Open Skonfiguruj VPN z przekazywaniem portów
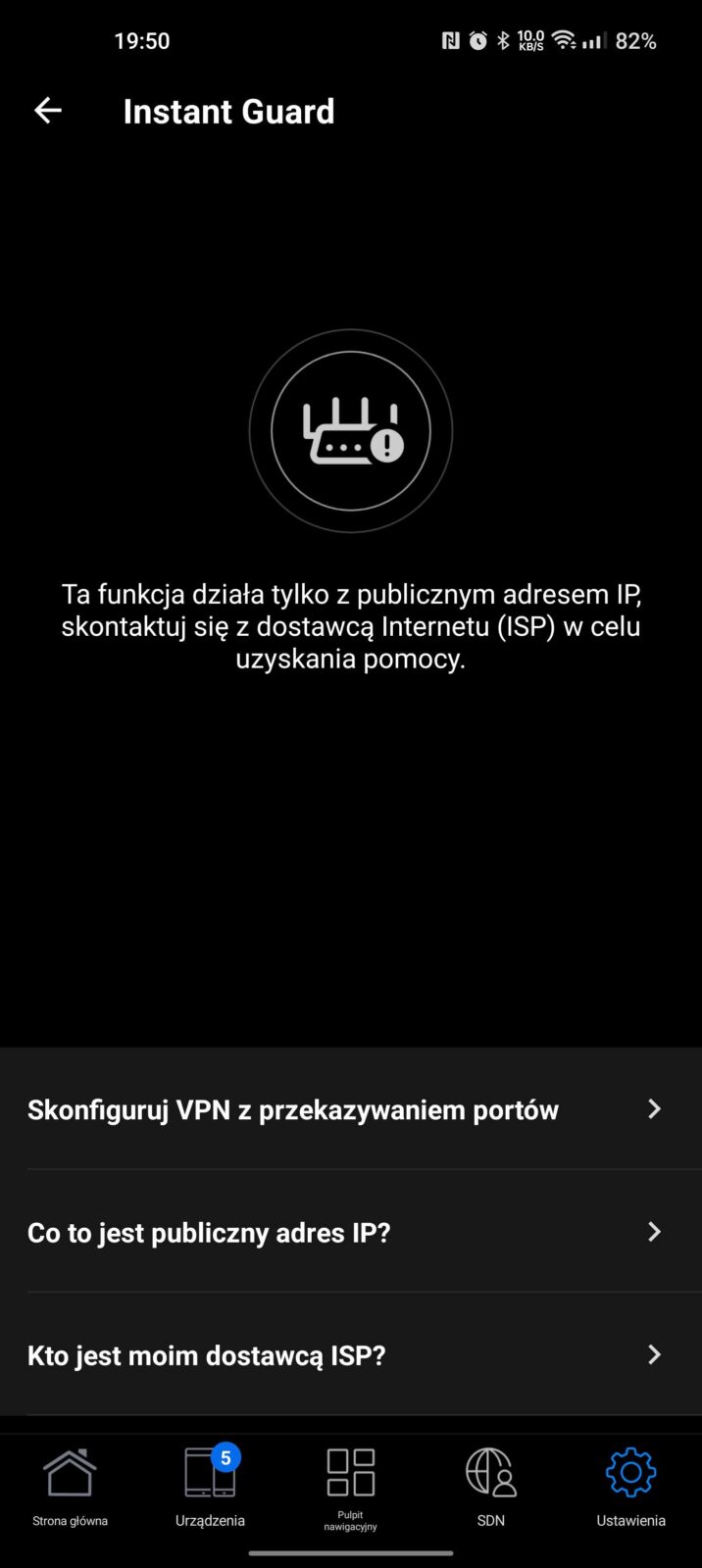The width and height of the screenshot is (702, 1568). click(x=350, y=1109)
